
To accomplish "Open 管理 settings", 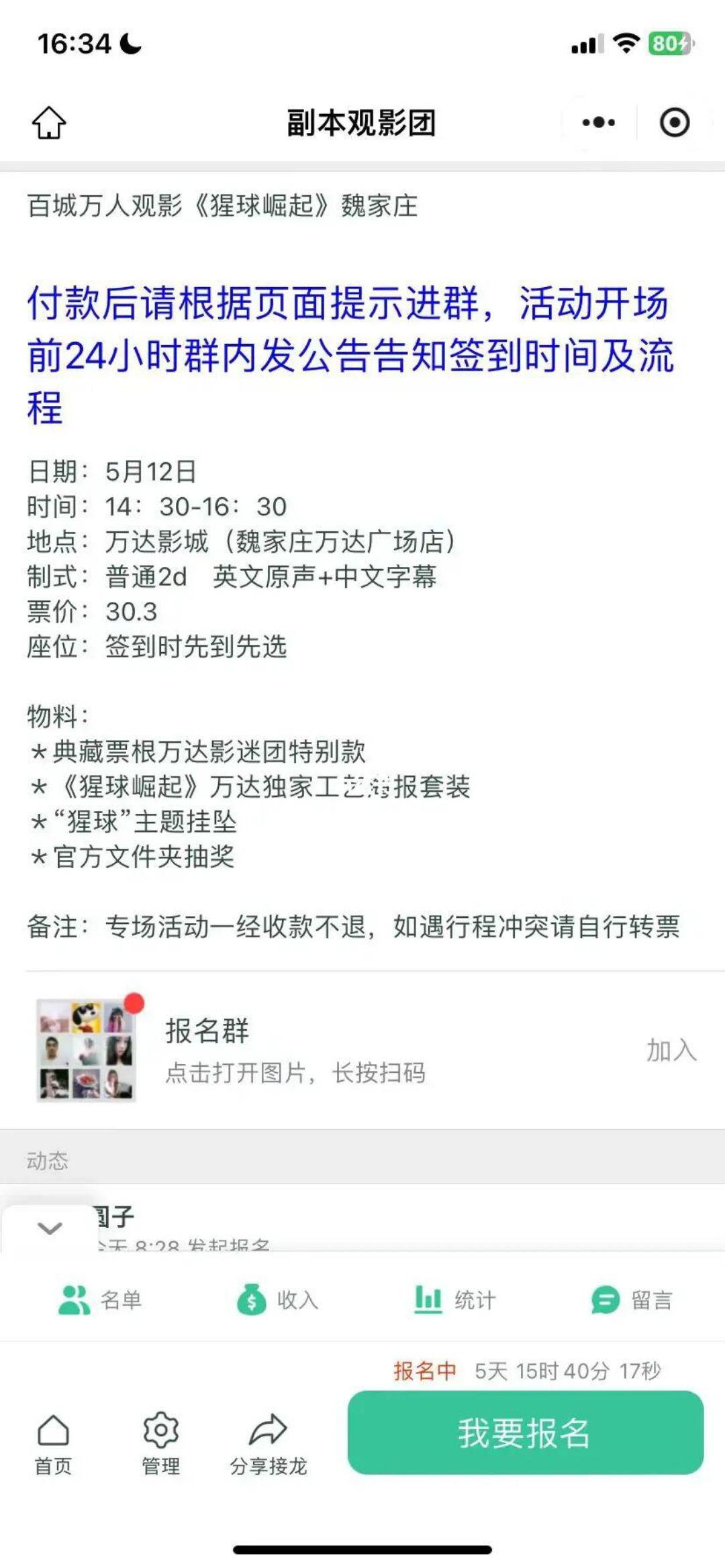I will point(160,1444).
